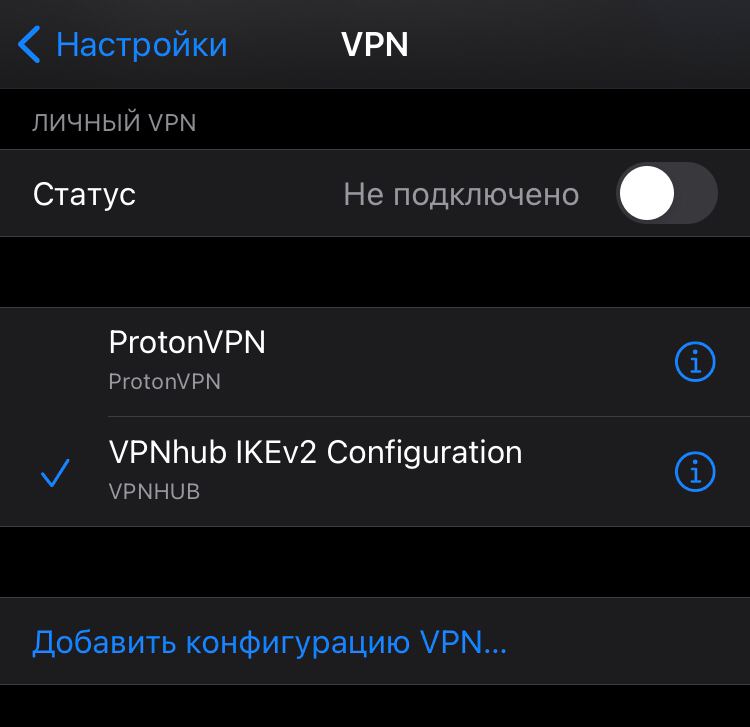Open info for ProtonVPN
Screen dimensions: 750x727
click(x=696, y=363)
